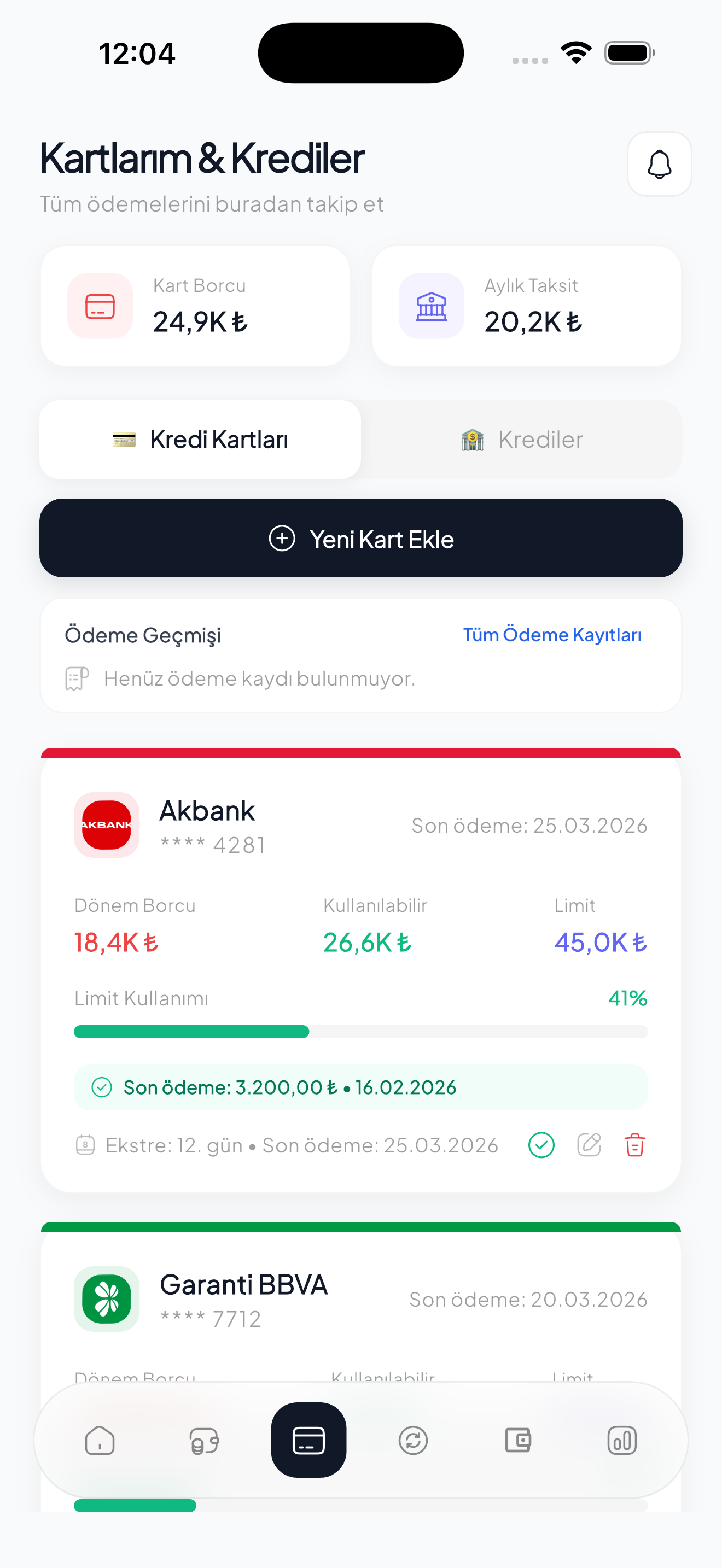
Task: Mark Akbank payment done with green check circle
Action: [x=541, y=1145]
